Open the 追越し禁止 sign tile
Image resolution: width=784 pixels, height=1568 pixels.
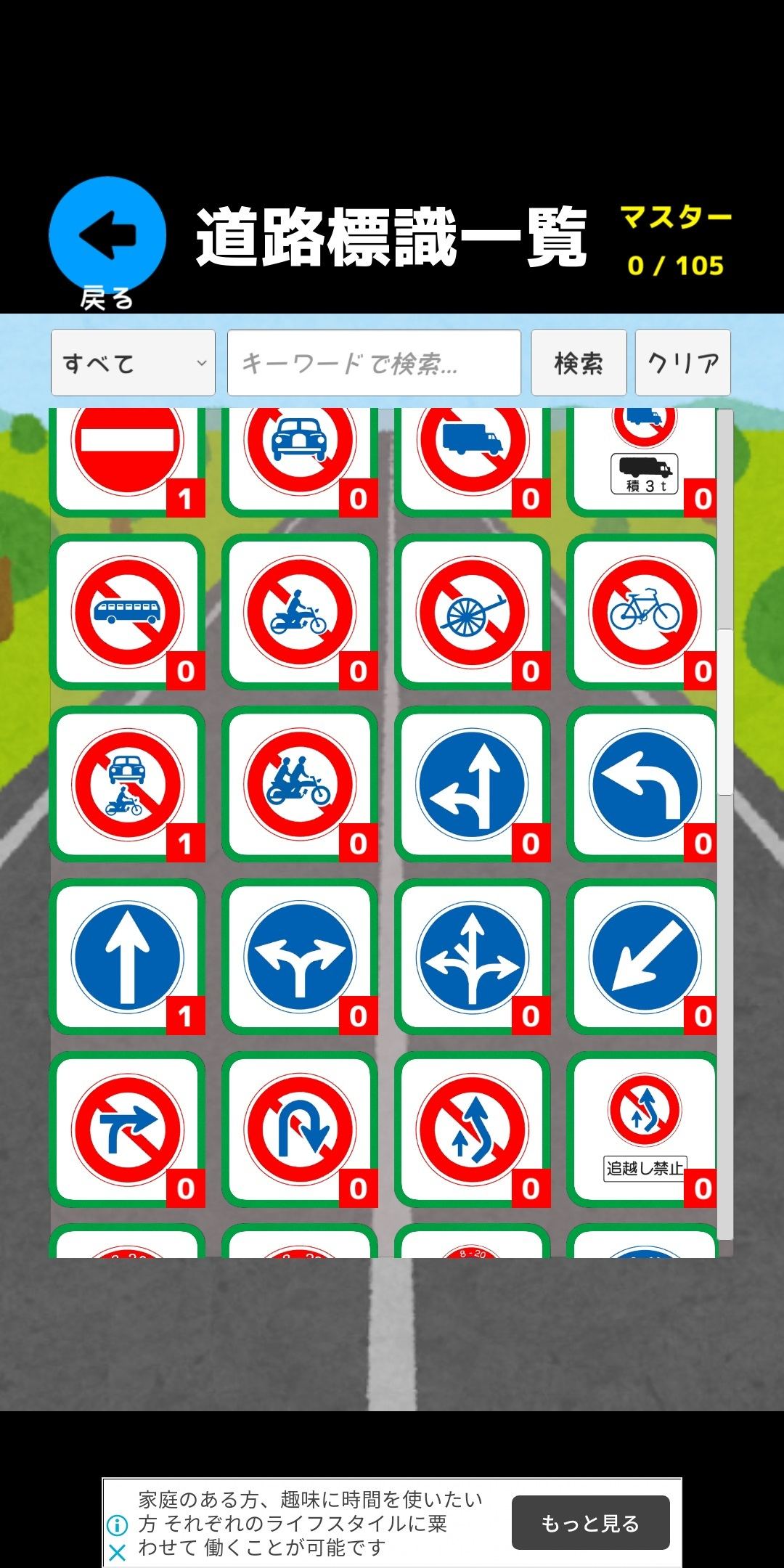643,1129
